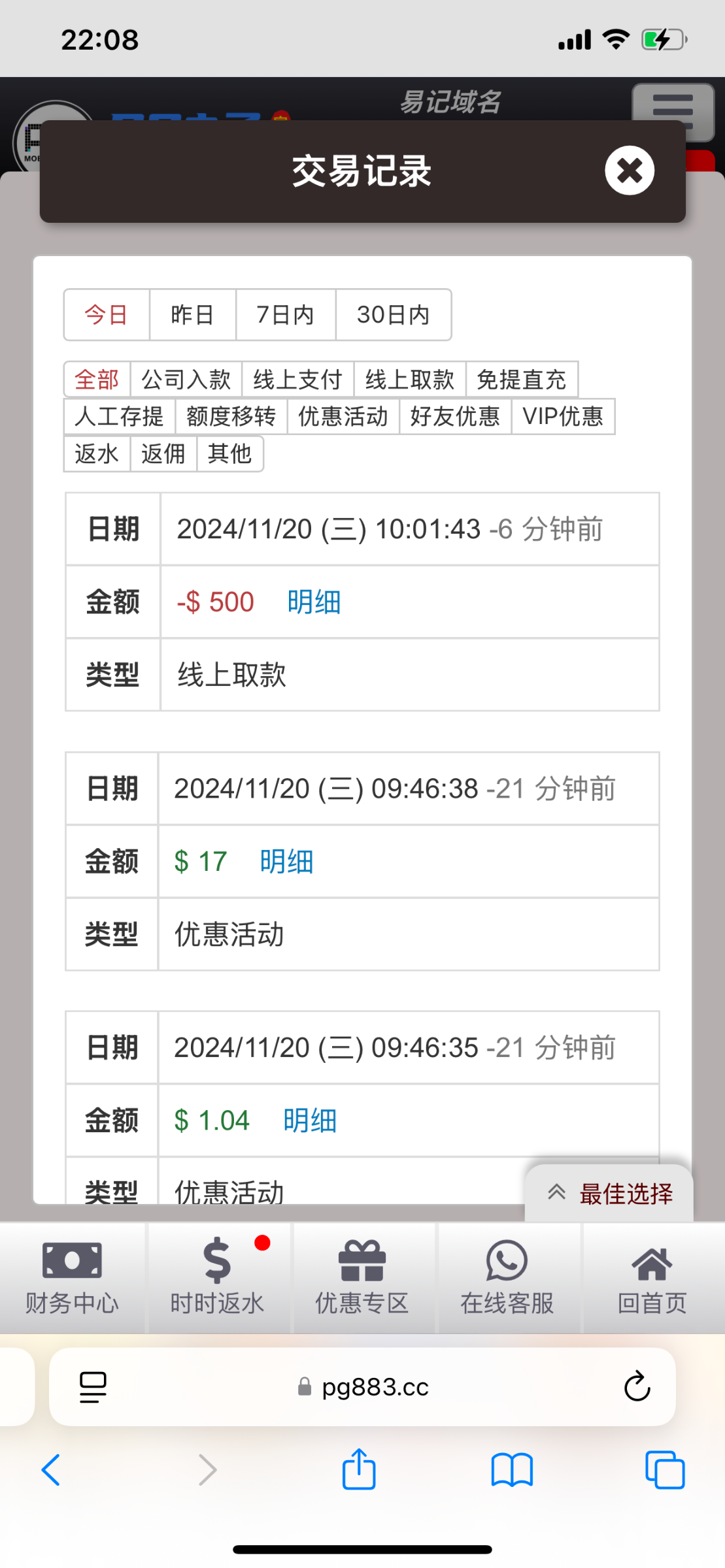View 明细 of the $17 transaction
This screenshot has height=1568, width=725.
pos(286,861)
